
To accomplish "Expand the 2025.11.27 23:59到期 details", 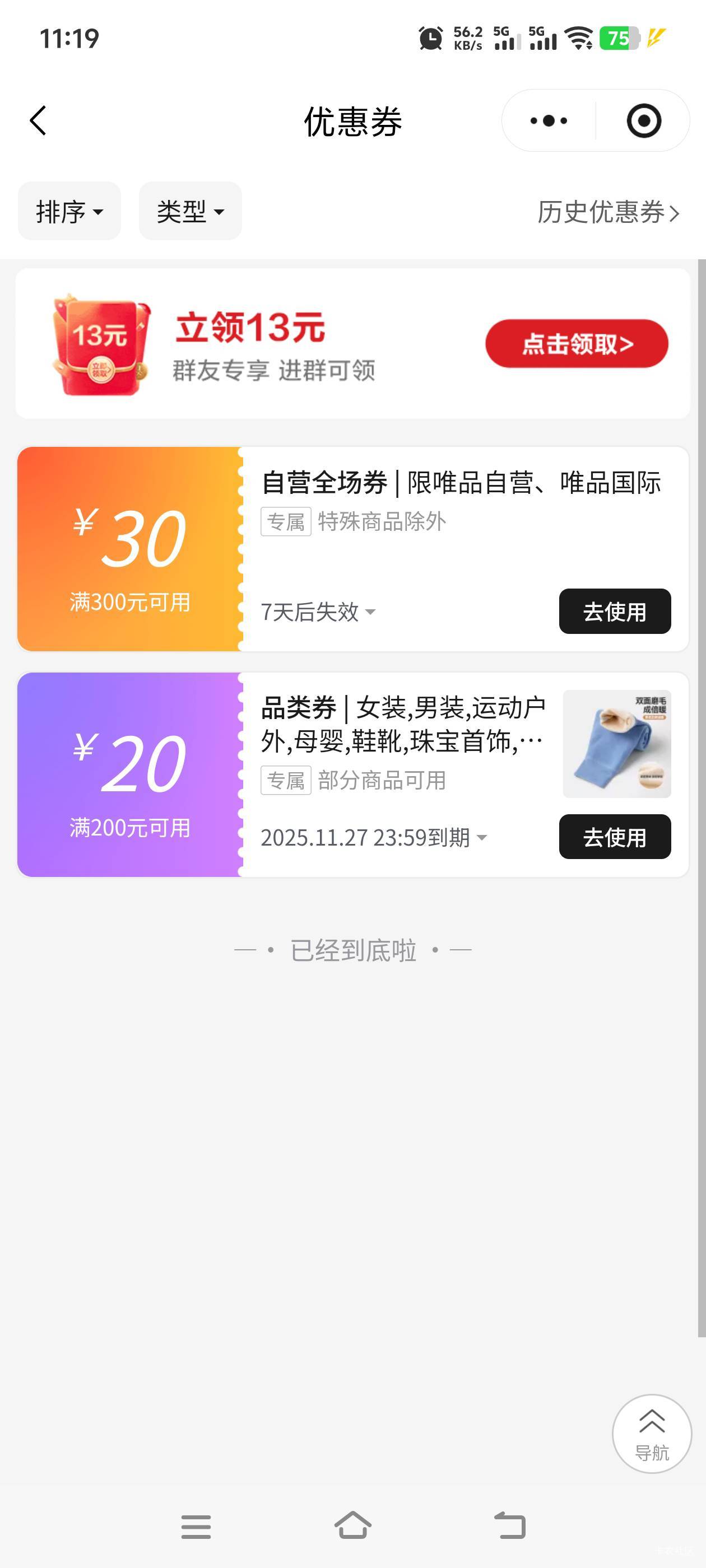I will [x=373, y=838].
